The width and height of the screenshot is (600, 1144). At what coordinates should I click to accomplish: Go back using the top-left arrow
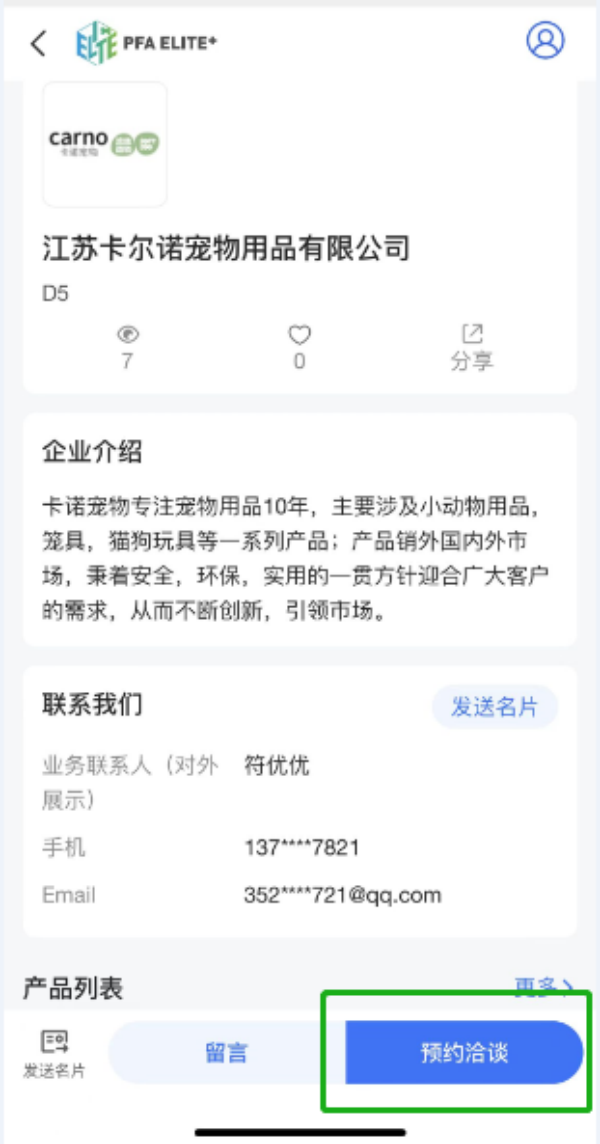tap(38, 44)
